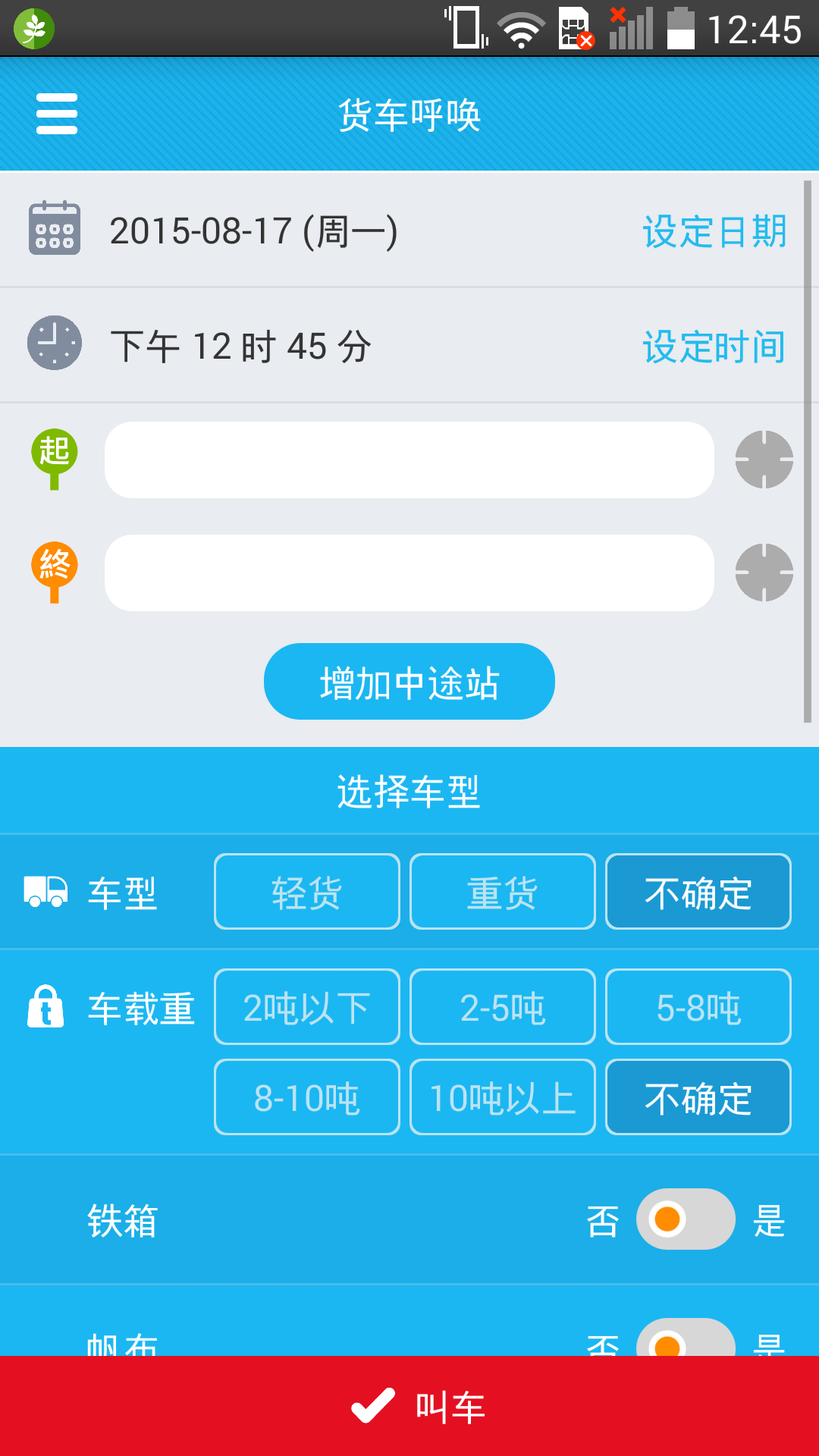The height and width of the screenshot is (1456, 819).
Task: Click the calendar icon next to date
Action: 54,230
